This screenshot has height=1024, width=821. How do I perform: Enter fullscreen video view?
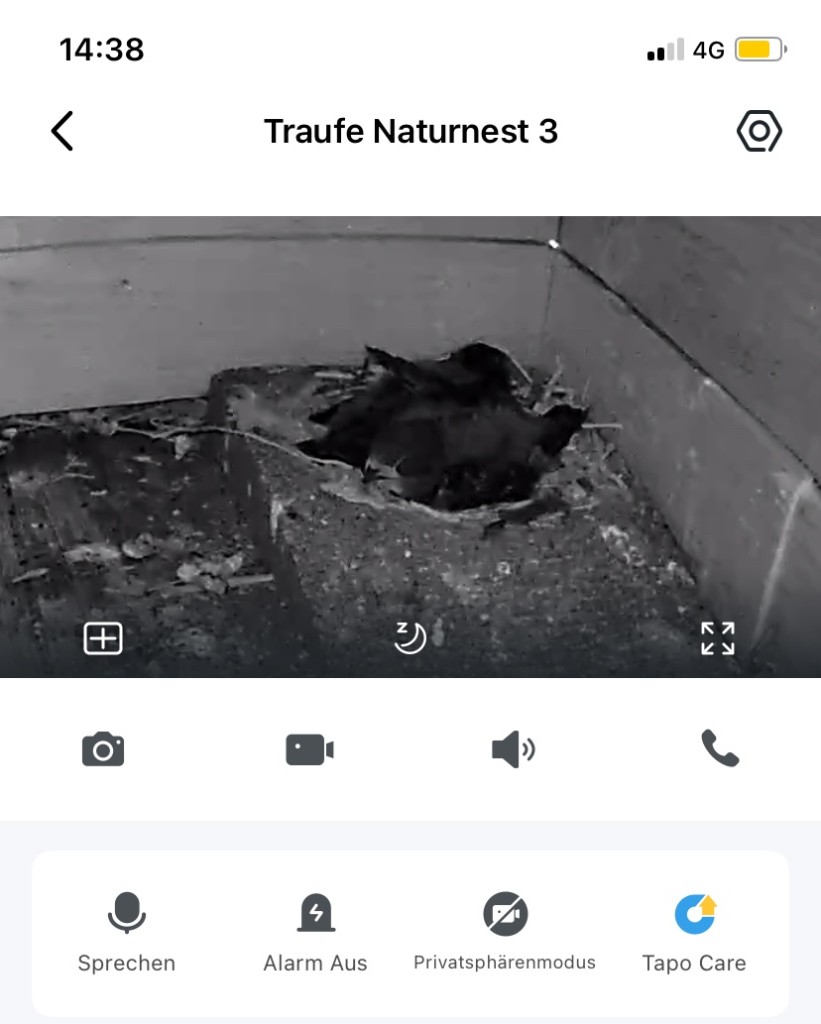[717, 638]
